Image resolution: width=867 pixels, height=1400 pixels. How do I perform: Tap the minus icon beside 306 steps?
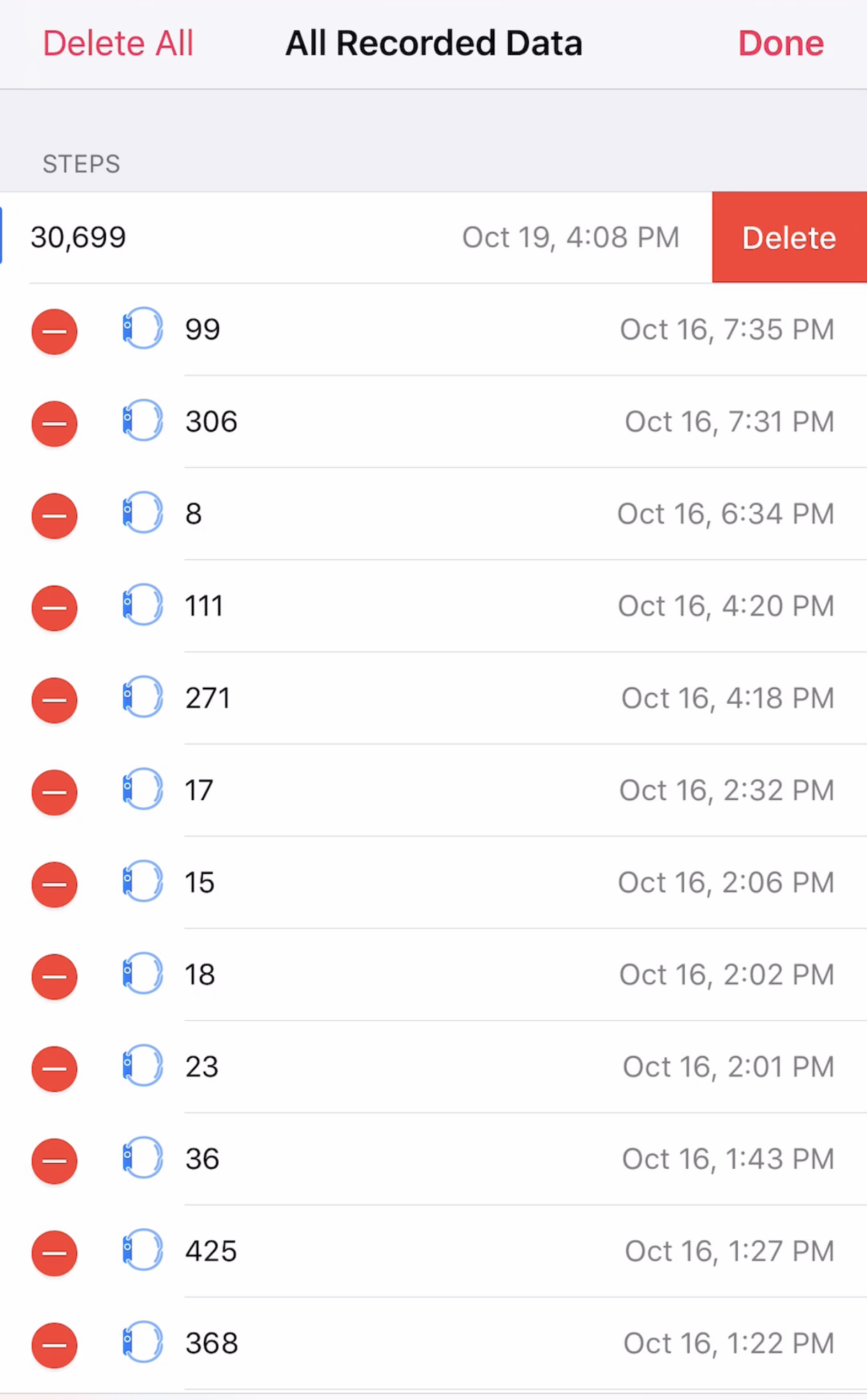[54, 423]
